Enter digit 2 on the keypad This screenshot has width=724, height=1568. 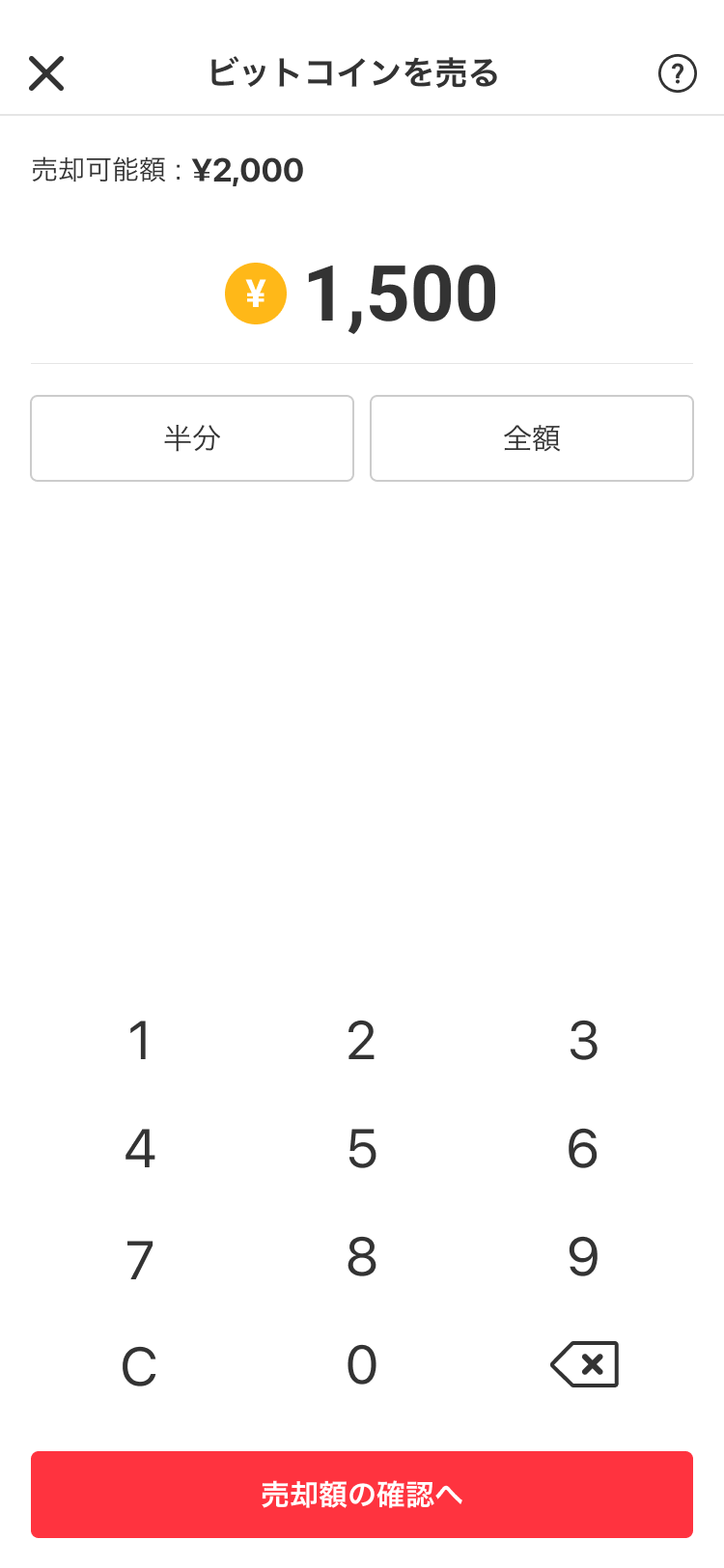(x=362, y=1041)
